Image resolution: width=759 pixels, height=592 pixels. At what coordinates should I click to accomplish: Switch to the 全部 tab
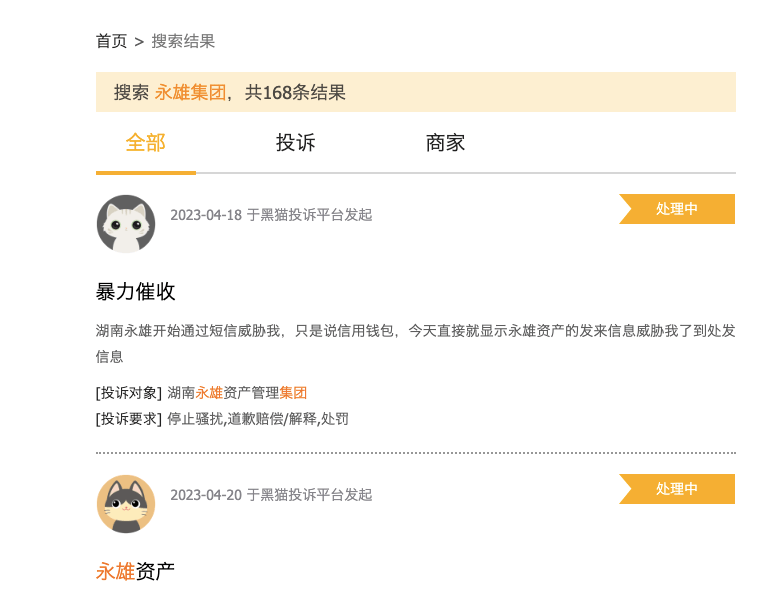click(x=145, y=143)
